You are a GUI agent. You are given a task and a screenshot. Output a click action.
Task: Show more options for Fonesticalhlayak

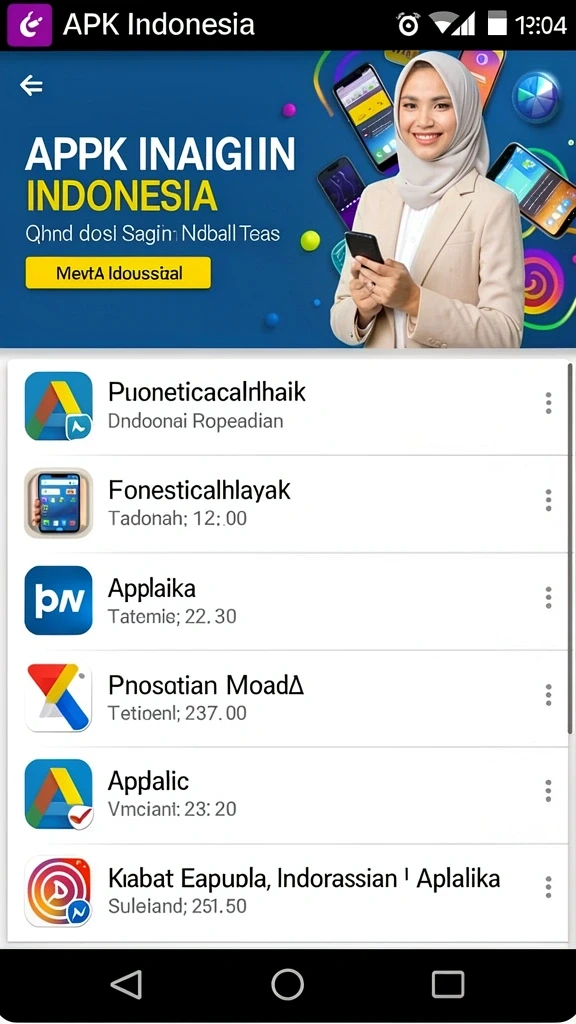[x=549, y=501]
